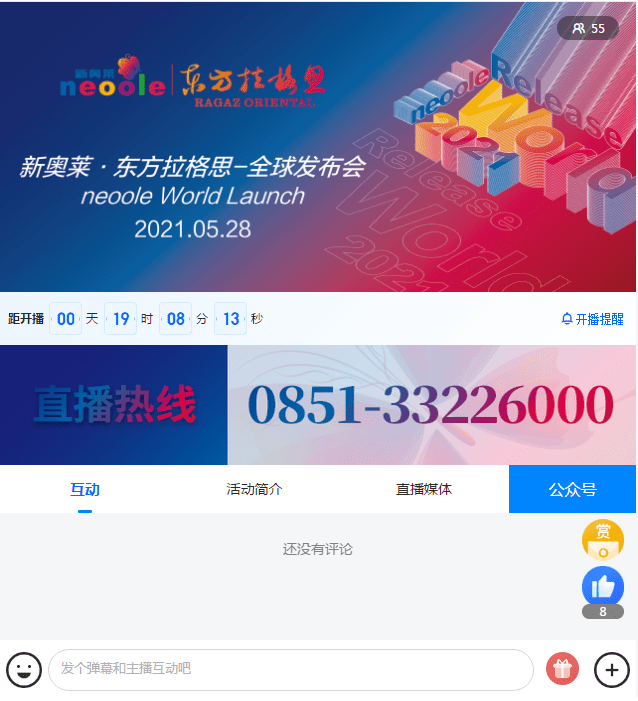This screenshot has height=701, width=638.
Task: Focus the 发个弹幕和主播互动吧 input field
Action: point(290,669)
